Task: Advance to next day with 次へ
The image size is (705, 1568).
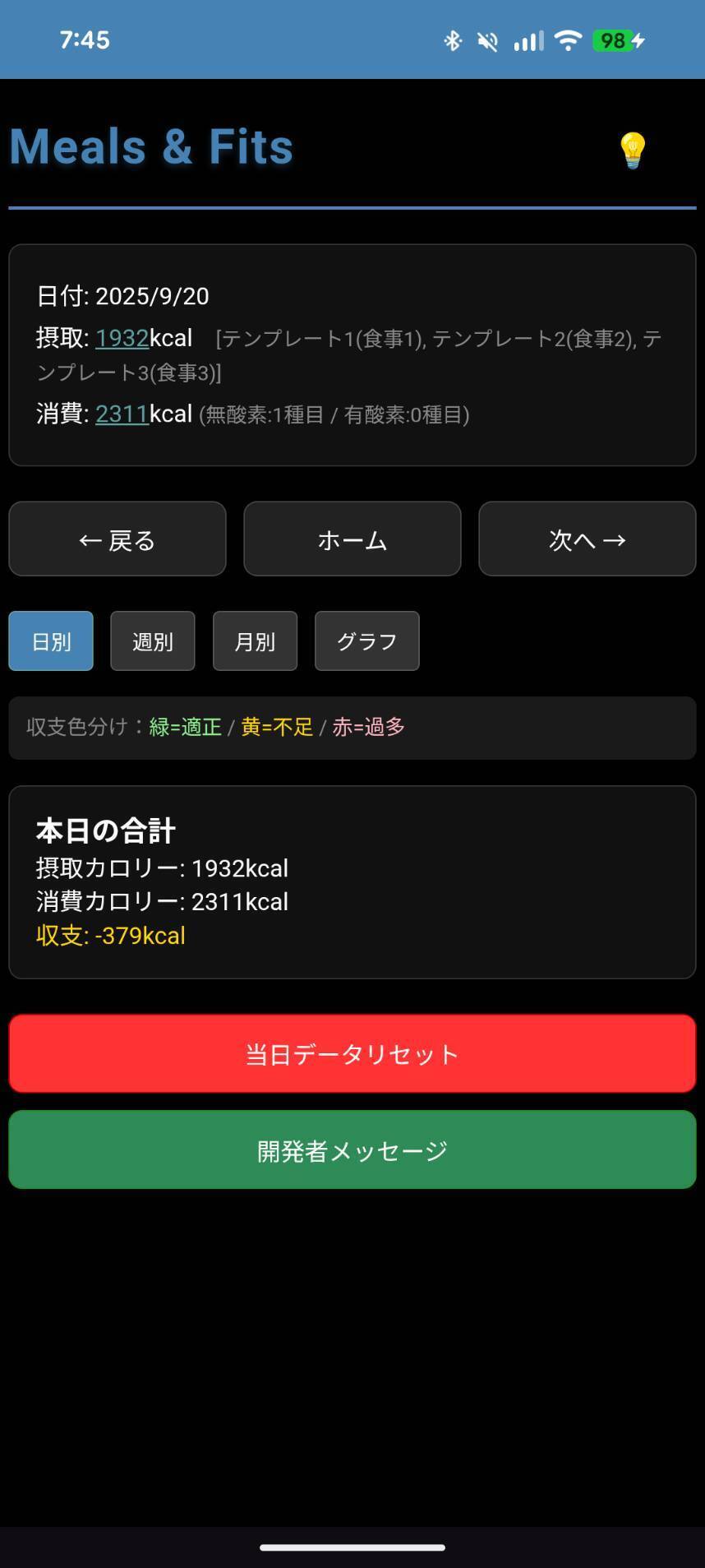Action: click(x=587, y=539)
